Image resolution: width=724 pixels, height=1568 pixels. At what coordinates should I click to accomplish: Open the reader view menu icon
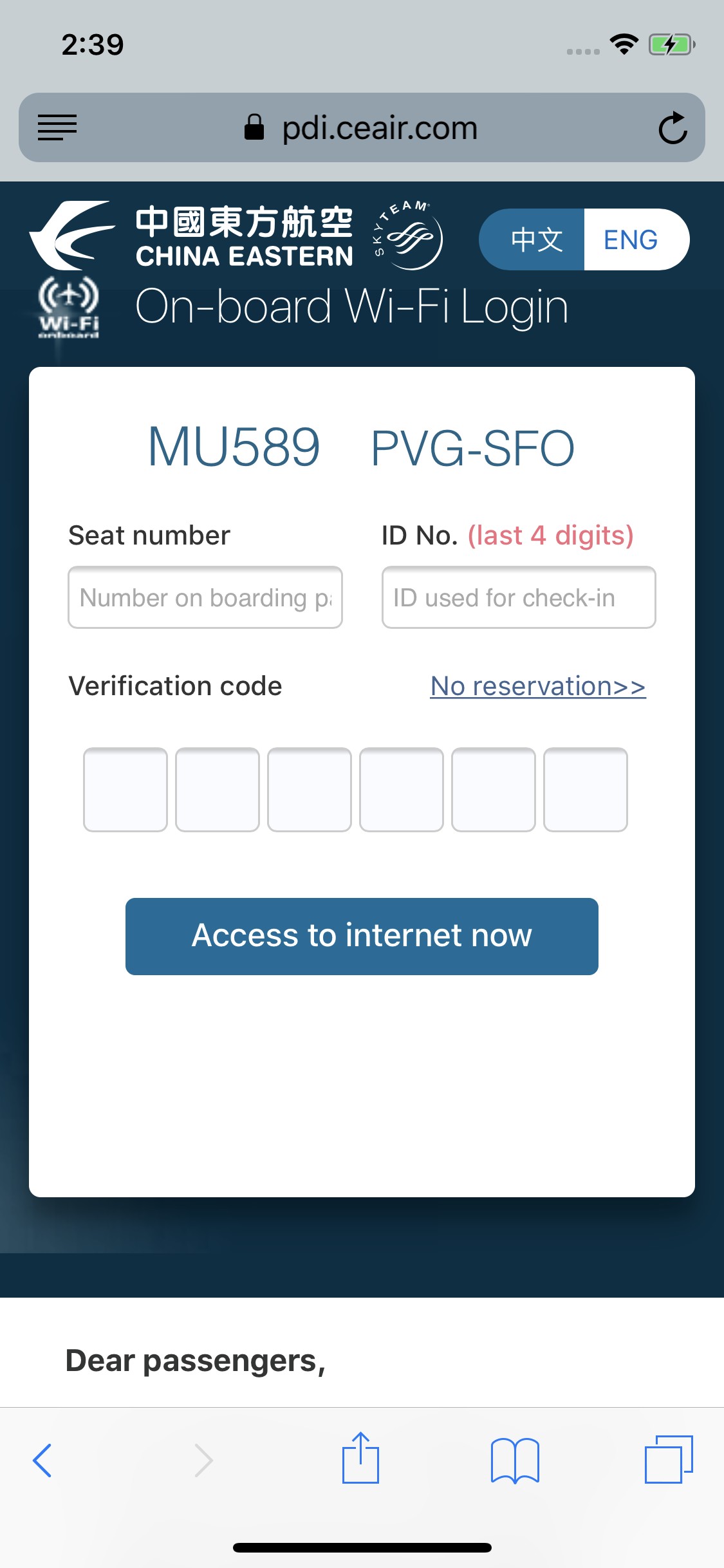tap(57, 127)
